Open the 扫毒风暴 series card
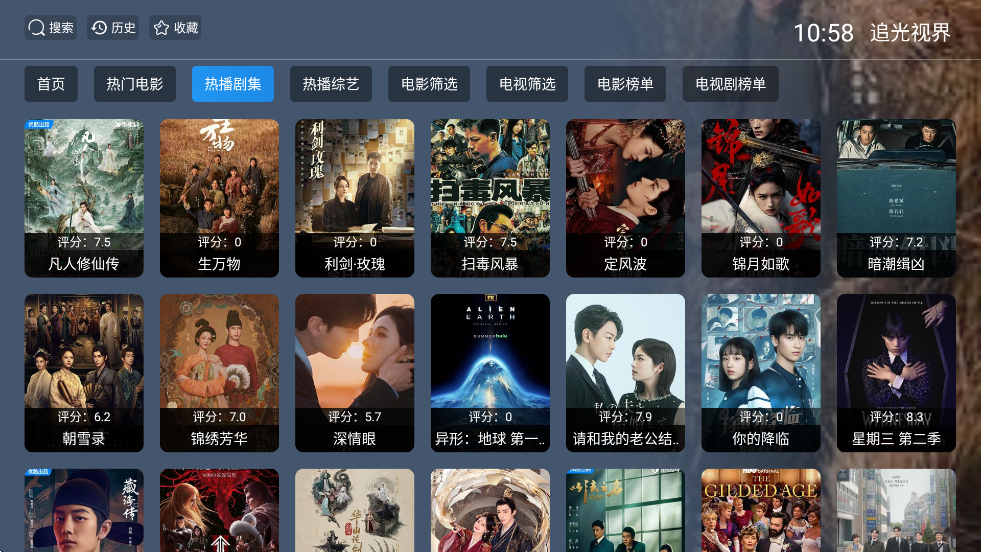 click(x=490, y=198)
